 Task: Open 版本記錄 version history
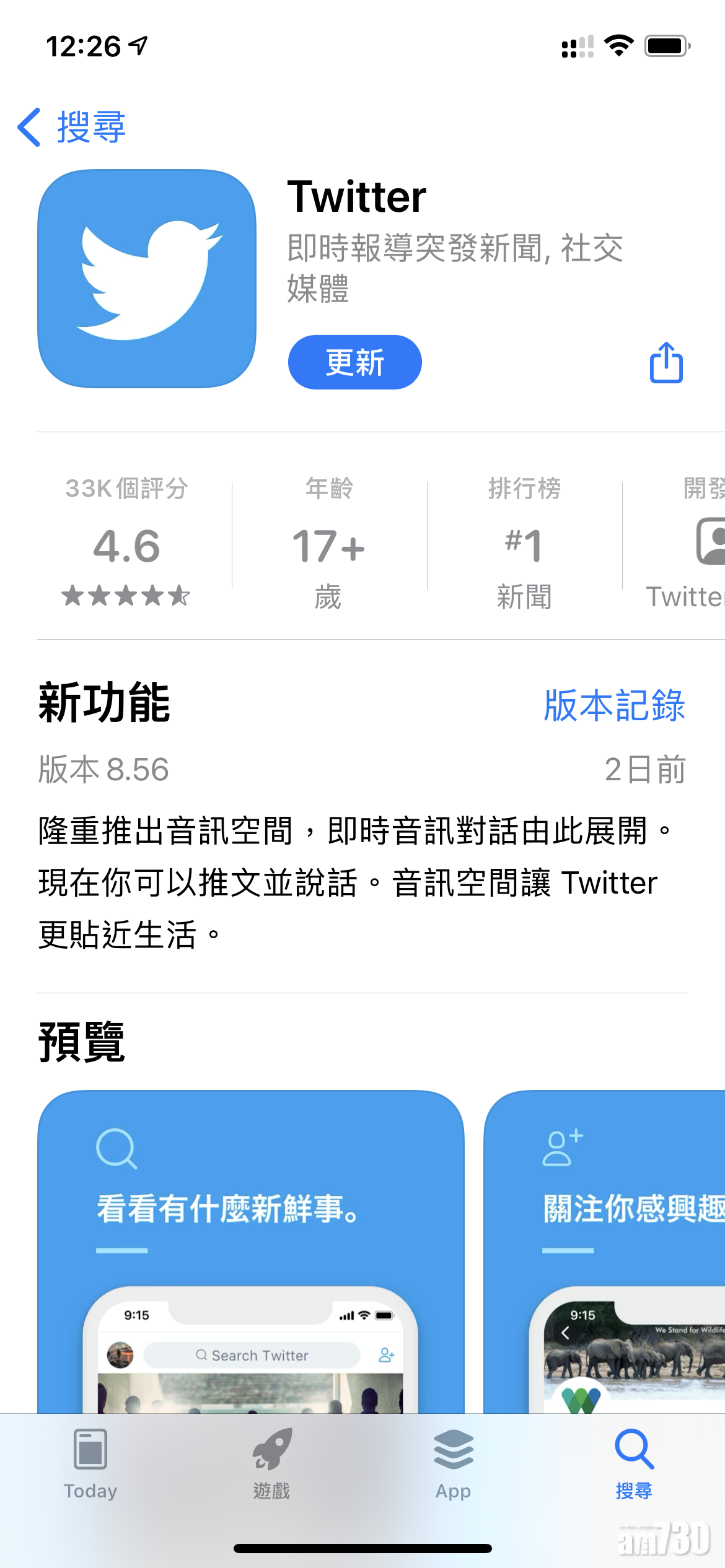(614, 705)
